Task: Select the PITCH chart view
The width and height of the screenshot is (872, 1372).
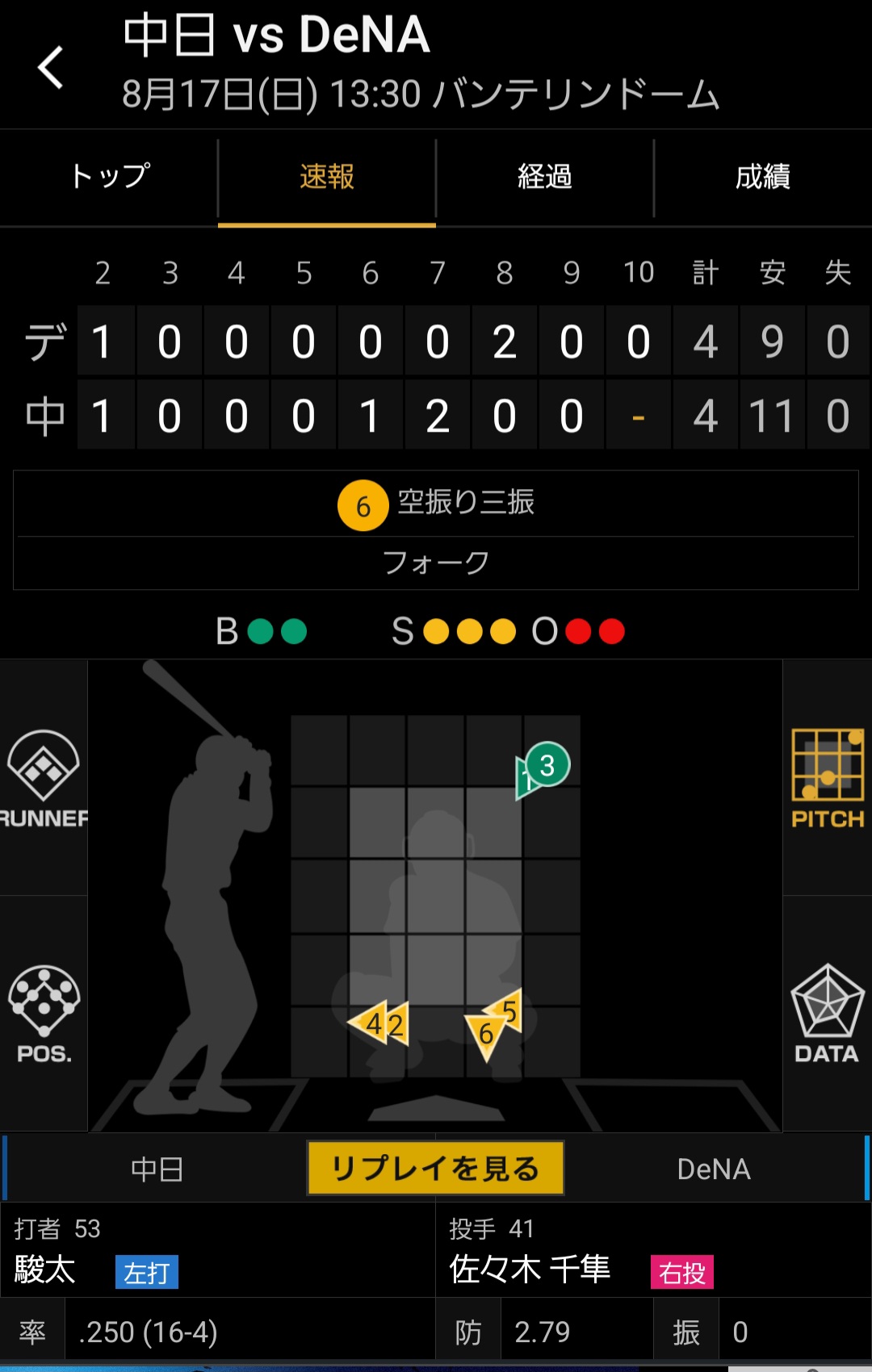Action: pos(827,778)
